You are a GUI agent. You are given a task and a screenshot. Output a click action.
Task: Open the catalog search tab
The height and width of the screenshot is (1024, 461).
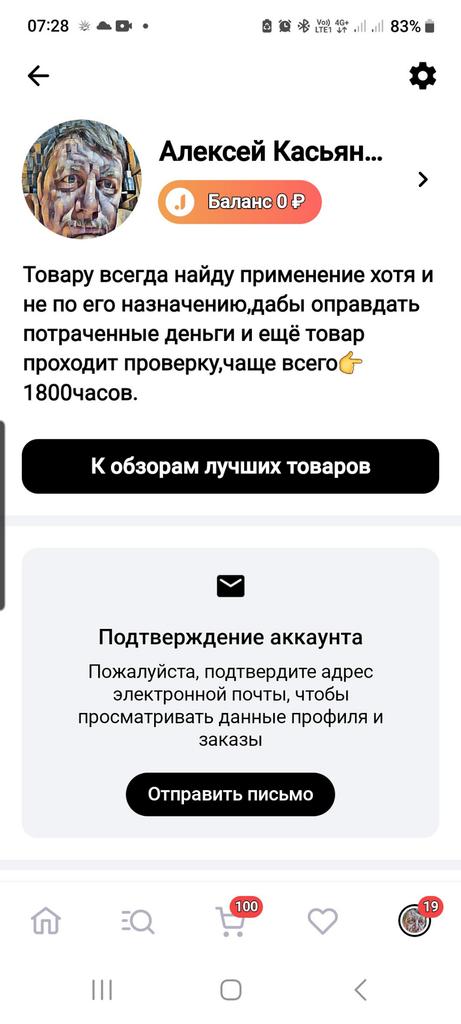click(138, 921)
